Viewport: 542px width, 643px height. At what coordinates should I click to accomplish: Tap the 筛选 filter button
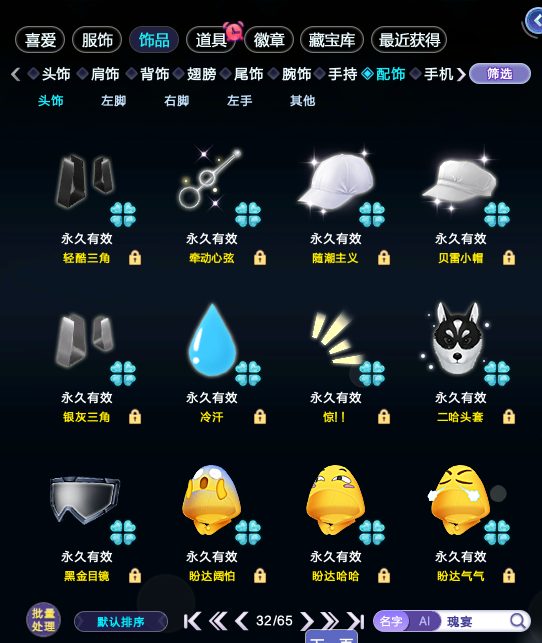pos(500,74)
